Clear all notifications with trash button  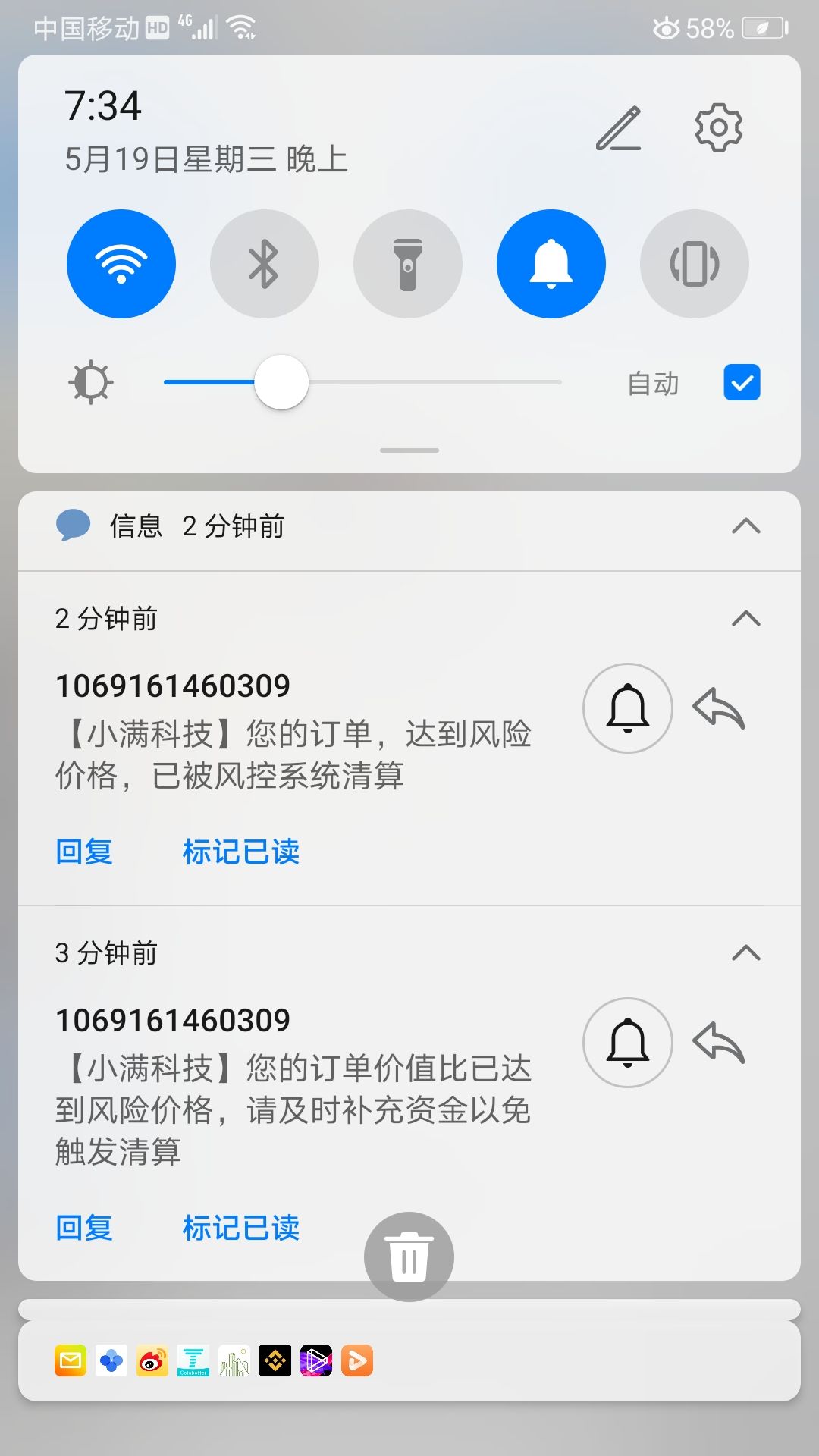click(409, 1257)
